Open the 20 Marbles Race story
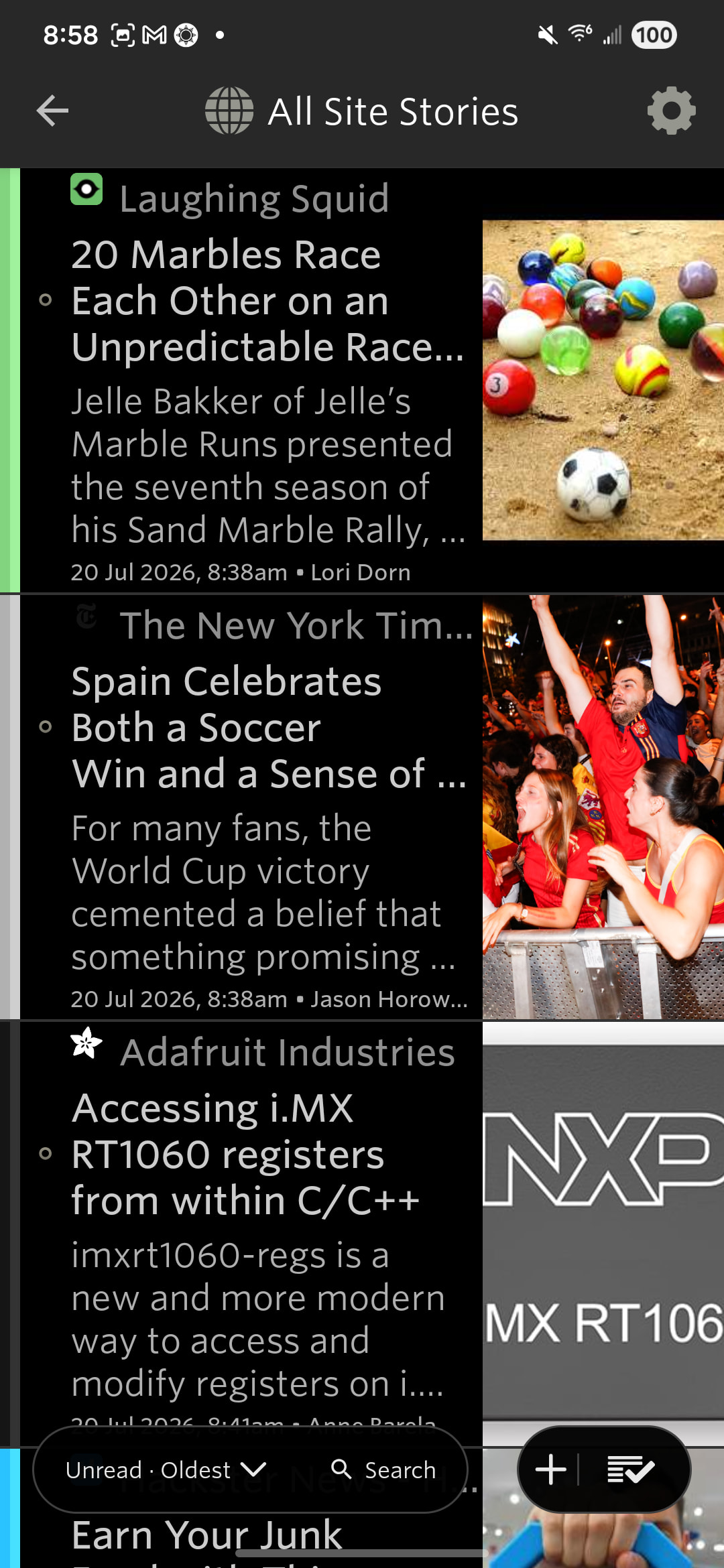This screenshot has height=1568, width=724. [362, 381]
